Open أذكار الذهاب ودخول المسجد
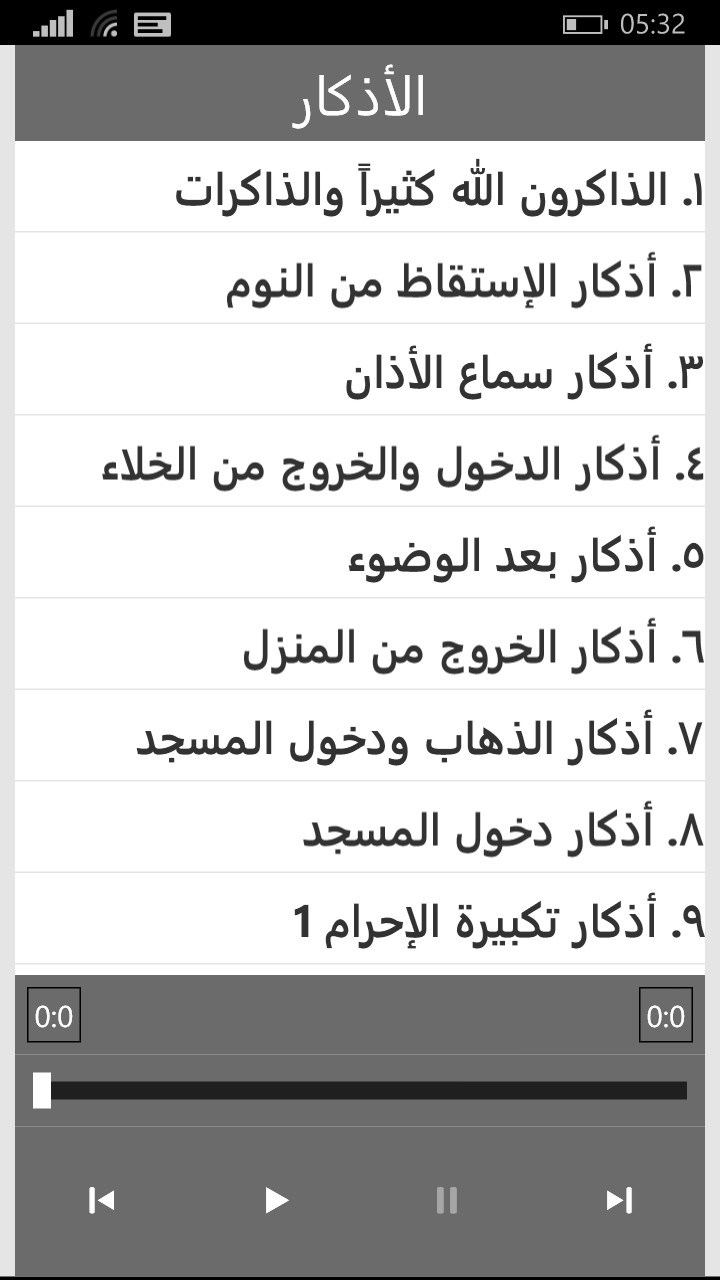 (420, 739)
